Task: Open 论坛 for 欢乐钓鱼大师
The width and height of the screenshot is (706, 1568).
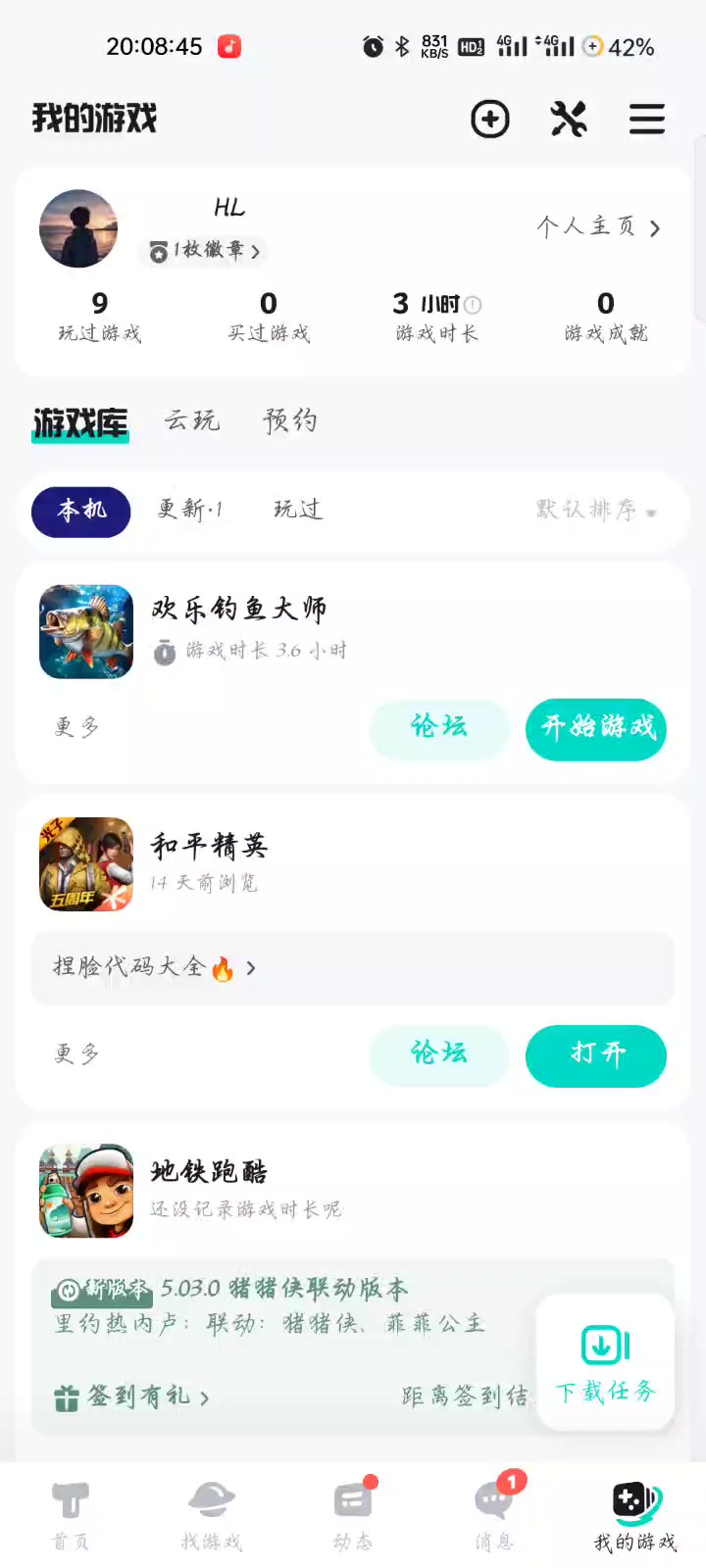Action: [439, 728]
